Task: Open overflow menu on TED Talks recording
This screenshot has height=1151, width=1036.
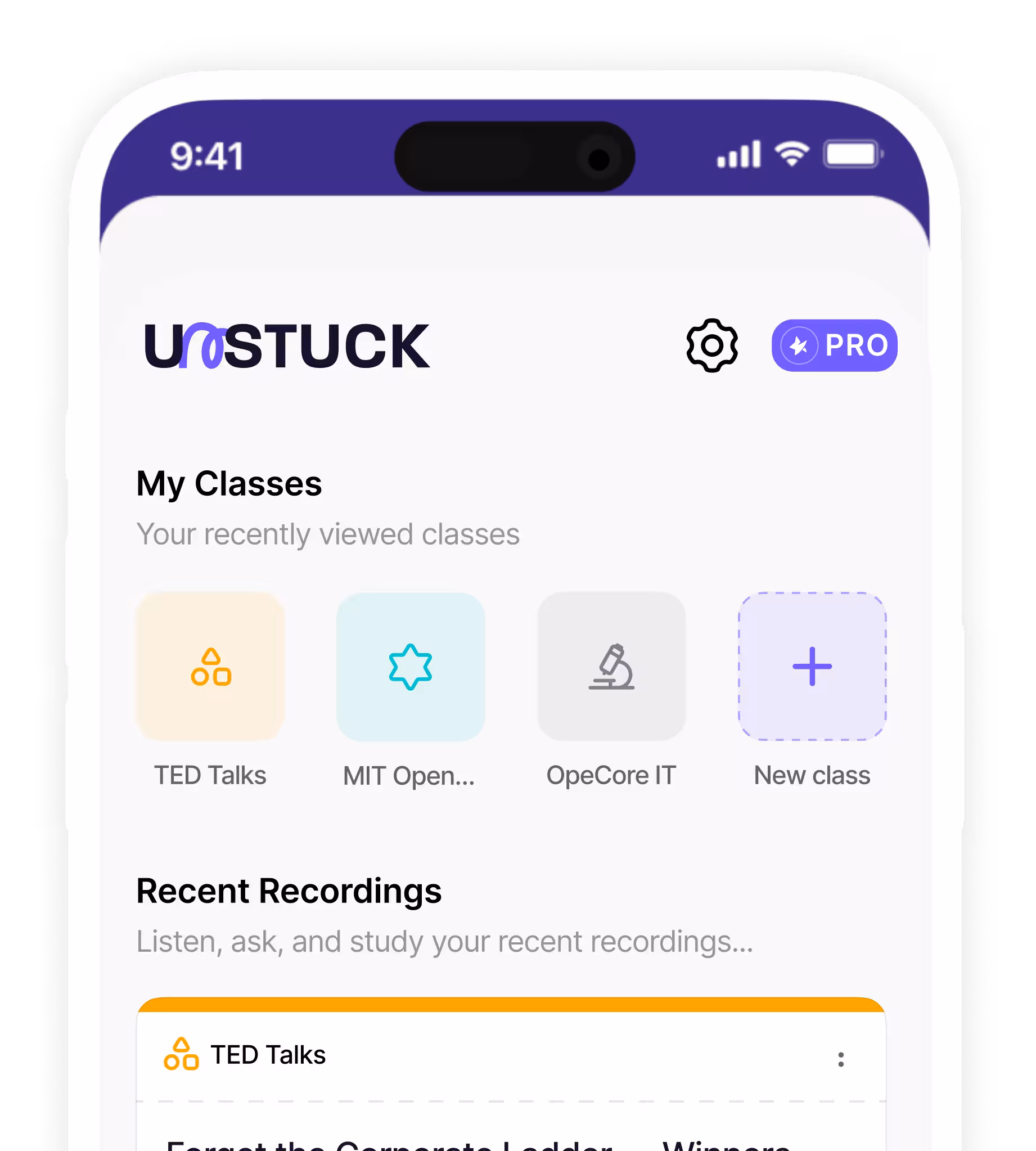Action: 841,1059
